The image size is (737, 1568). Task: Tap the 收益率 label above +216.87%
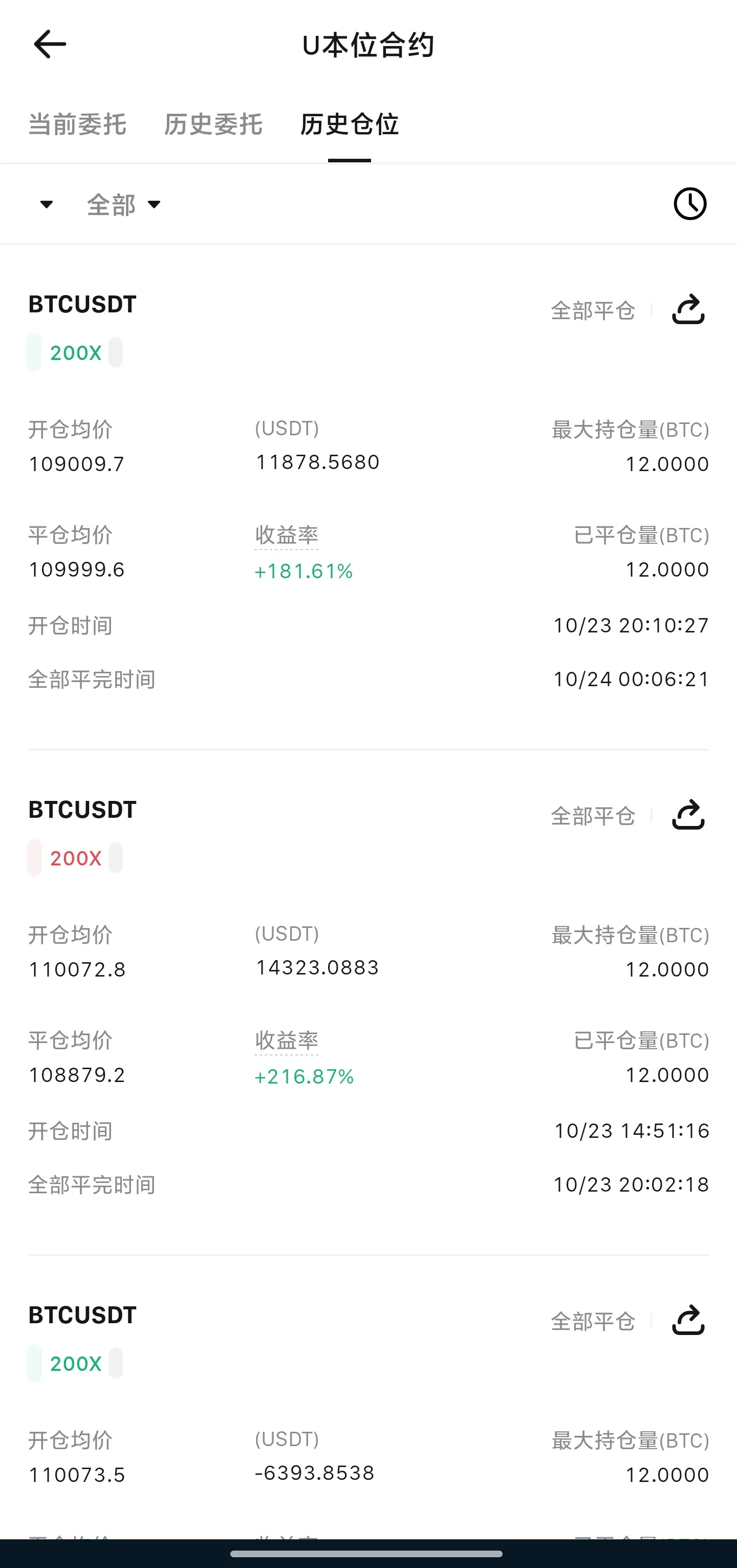tap(287, 1040)
